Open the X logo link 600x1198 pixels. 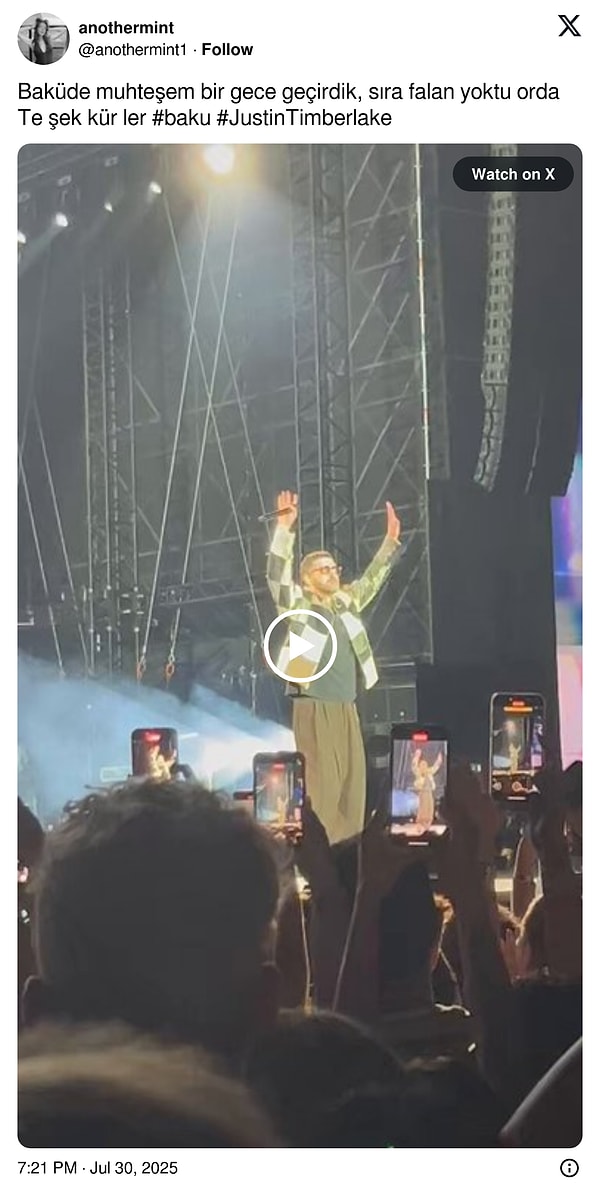coord(569,26)
